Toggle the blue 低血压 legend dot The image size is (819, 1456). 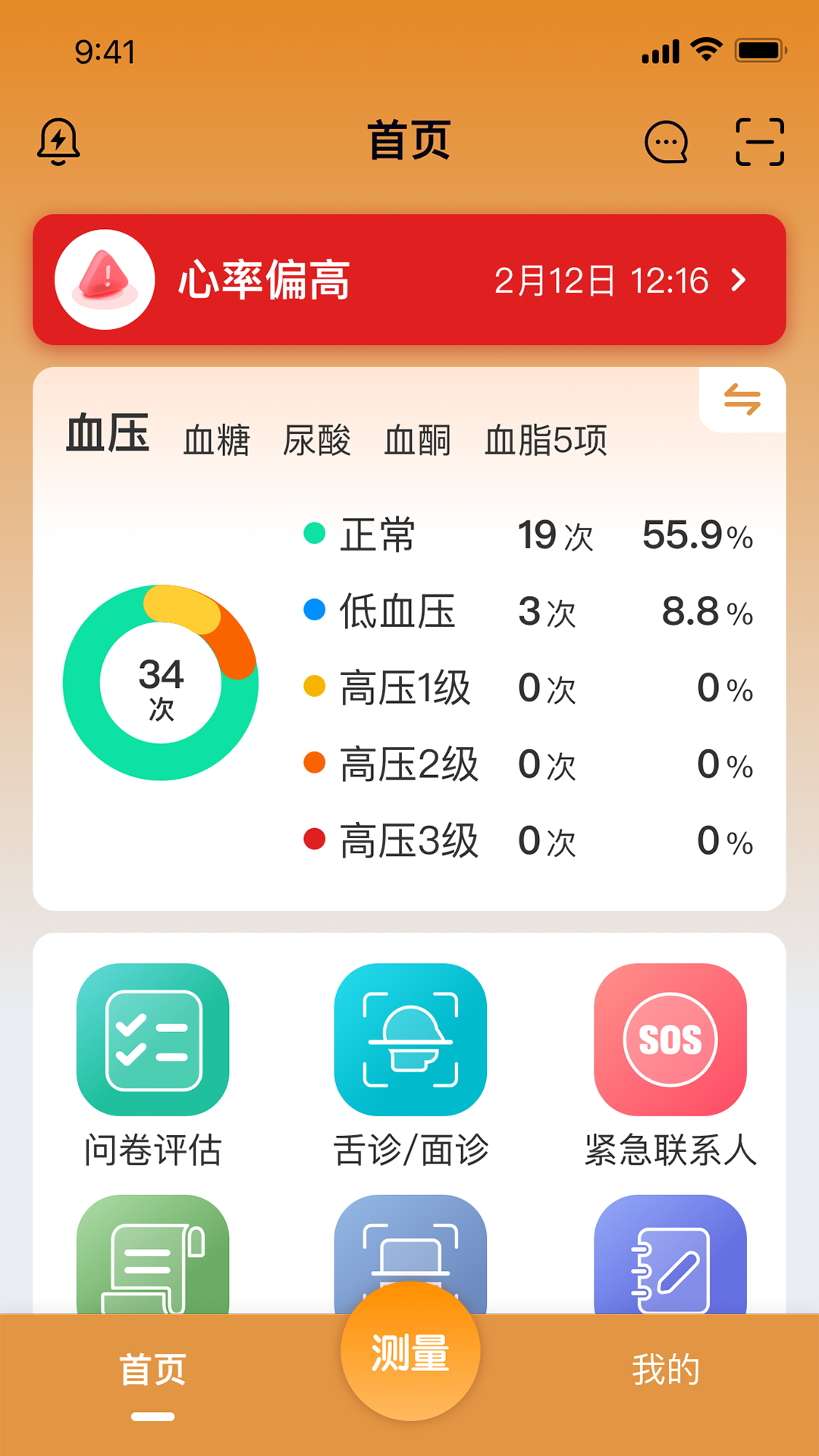tap(315, 611)
